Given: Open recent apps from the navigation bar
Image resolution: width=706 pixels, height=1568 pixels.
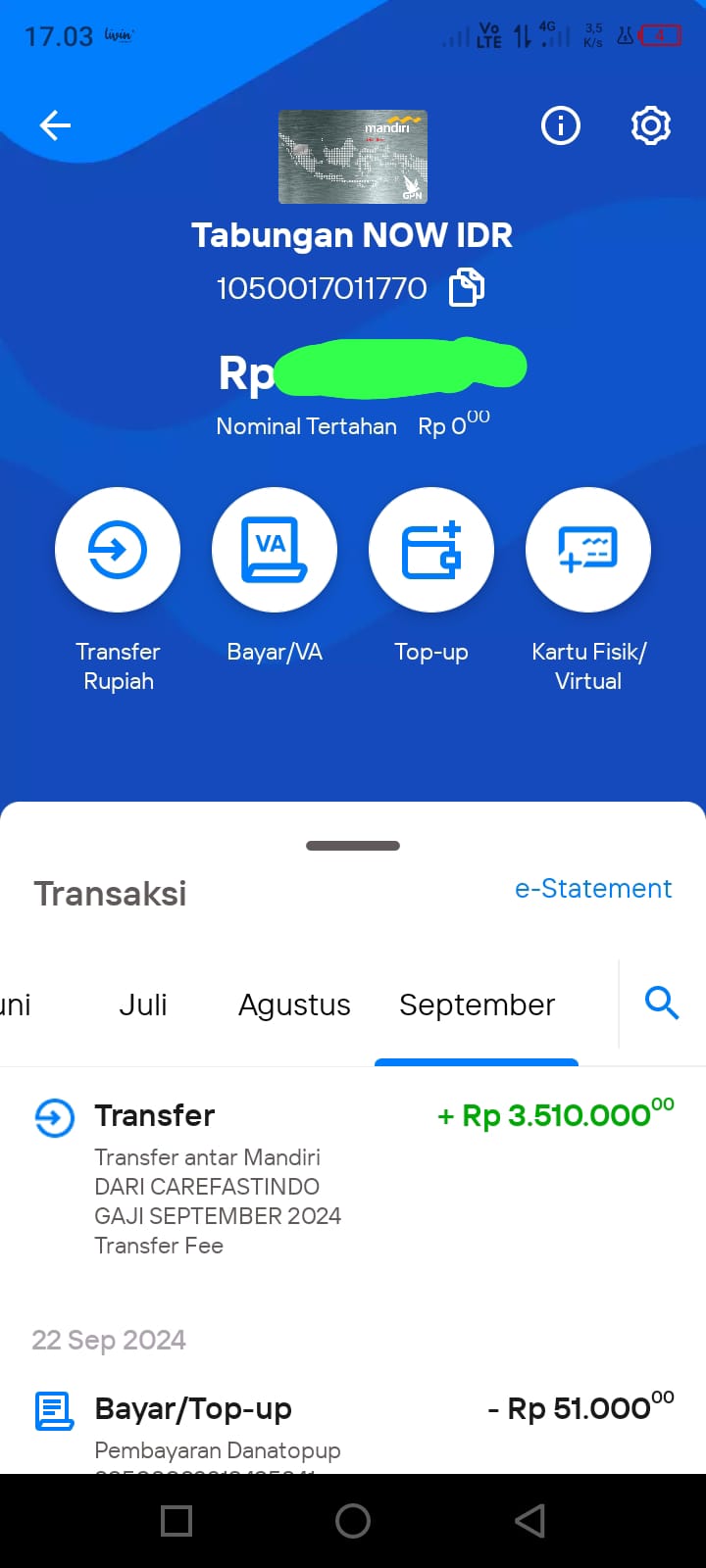Looking at the screenshot, I should 176,1521.
